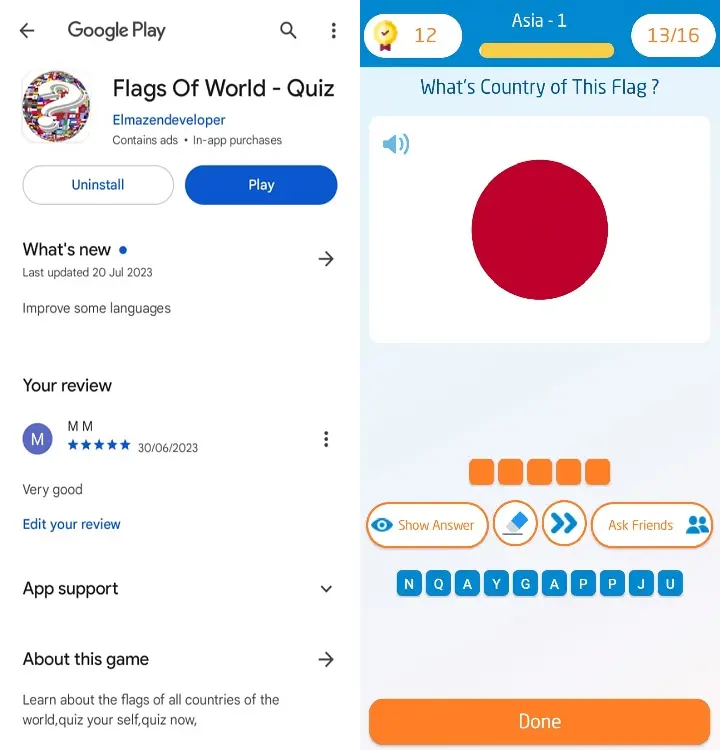Select the letter N tile
Image resolution: width=720 pixels, height=750 pixels.
point(409,584)
